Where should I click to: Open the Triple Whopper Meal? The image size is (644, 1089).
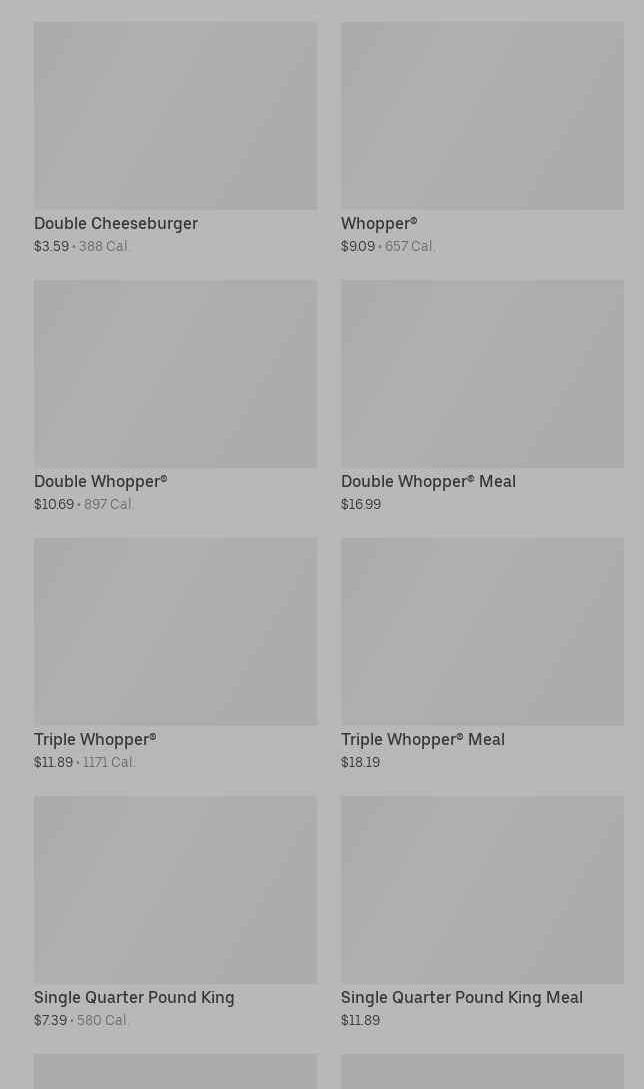coord(482,654)
